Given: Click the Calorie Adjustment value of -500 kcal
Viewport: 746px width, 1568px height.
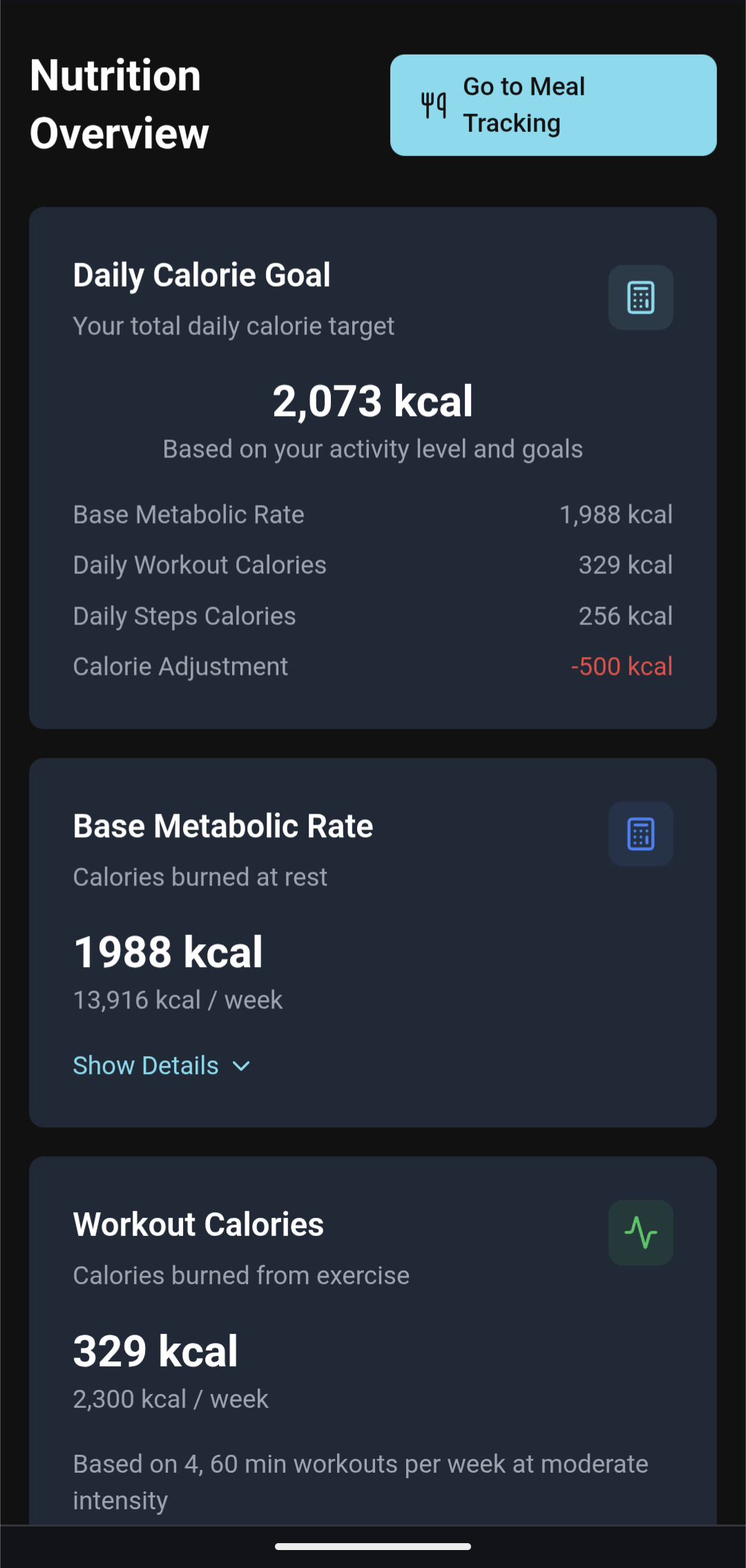Looking at the screenshot, I should (x=621, y=665).
